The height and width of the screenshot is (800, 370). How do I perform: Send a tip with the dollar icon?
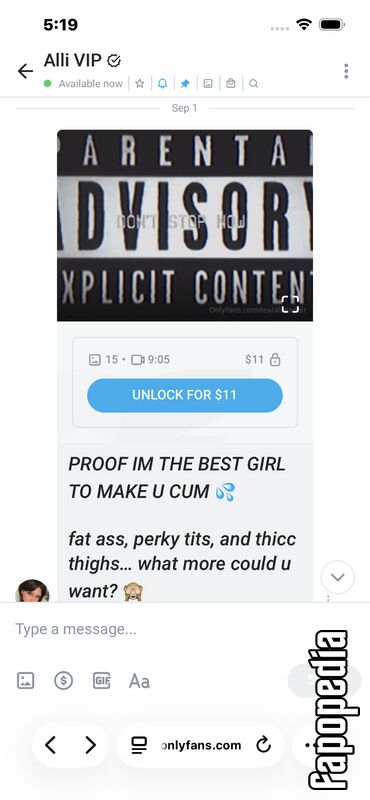point(64,680)
